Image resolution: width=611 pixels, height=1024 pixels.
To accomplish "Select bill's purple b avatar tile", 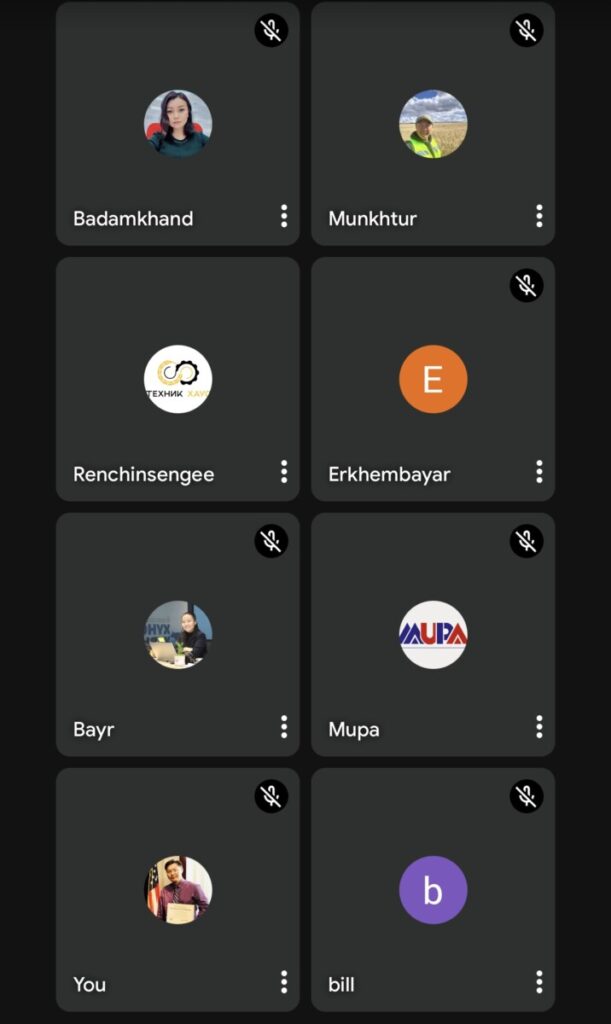I will pyautogui.click(x=433, y=889).
